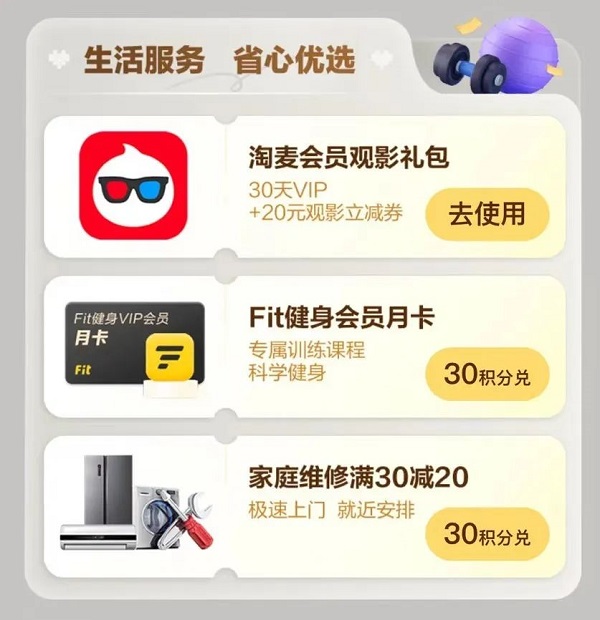Viewport: 600px width, 620px height.
Task: Open the 家庭维修满30减20 card
Action: coord(358,476)
